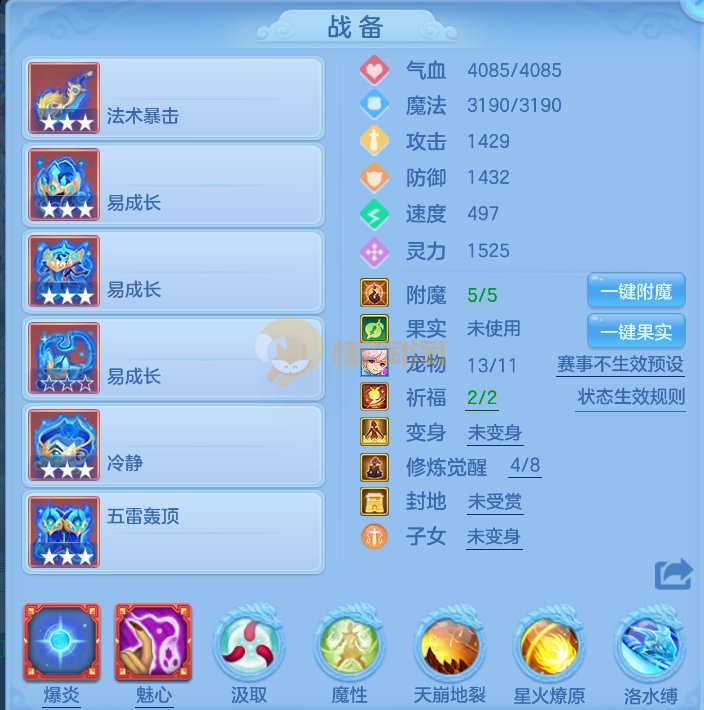The height and width of the screenshot is (710, 704).
Task: Tap the 一键果实 button
Action: coord(636,331)
